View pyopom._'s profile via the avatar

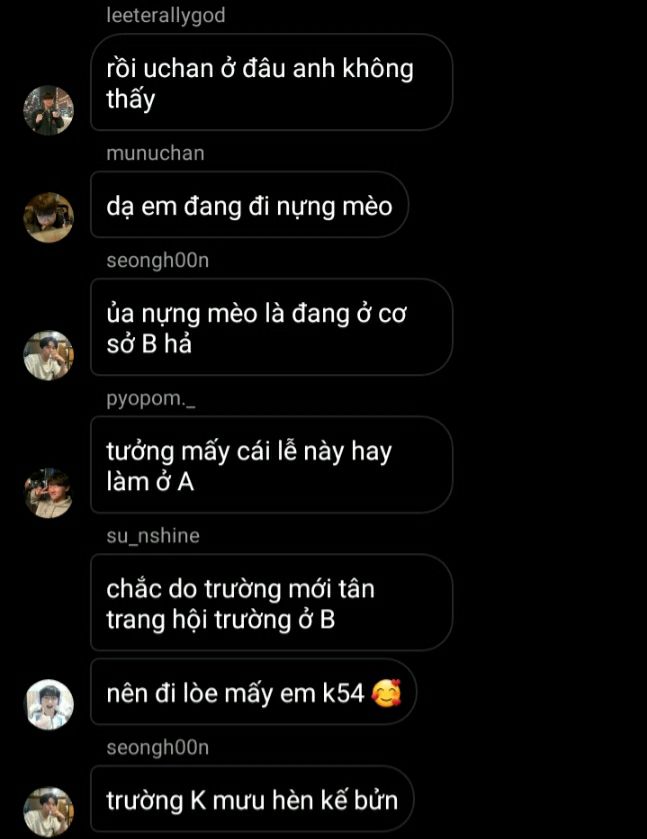tap(48, 493)
